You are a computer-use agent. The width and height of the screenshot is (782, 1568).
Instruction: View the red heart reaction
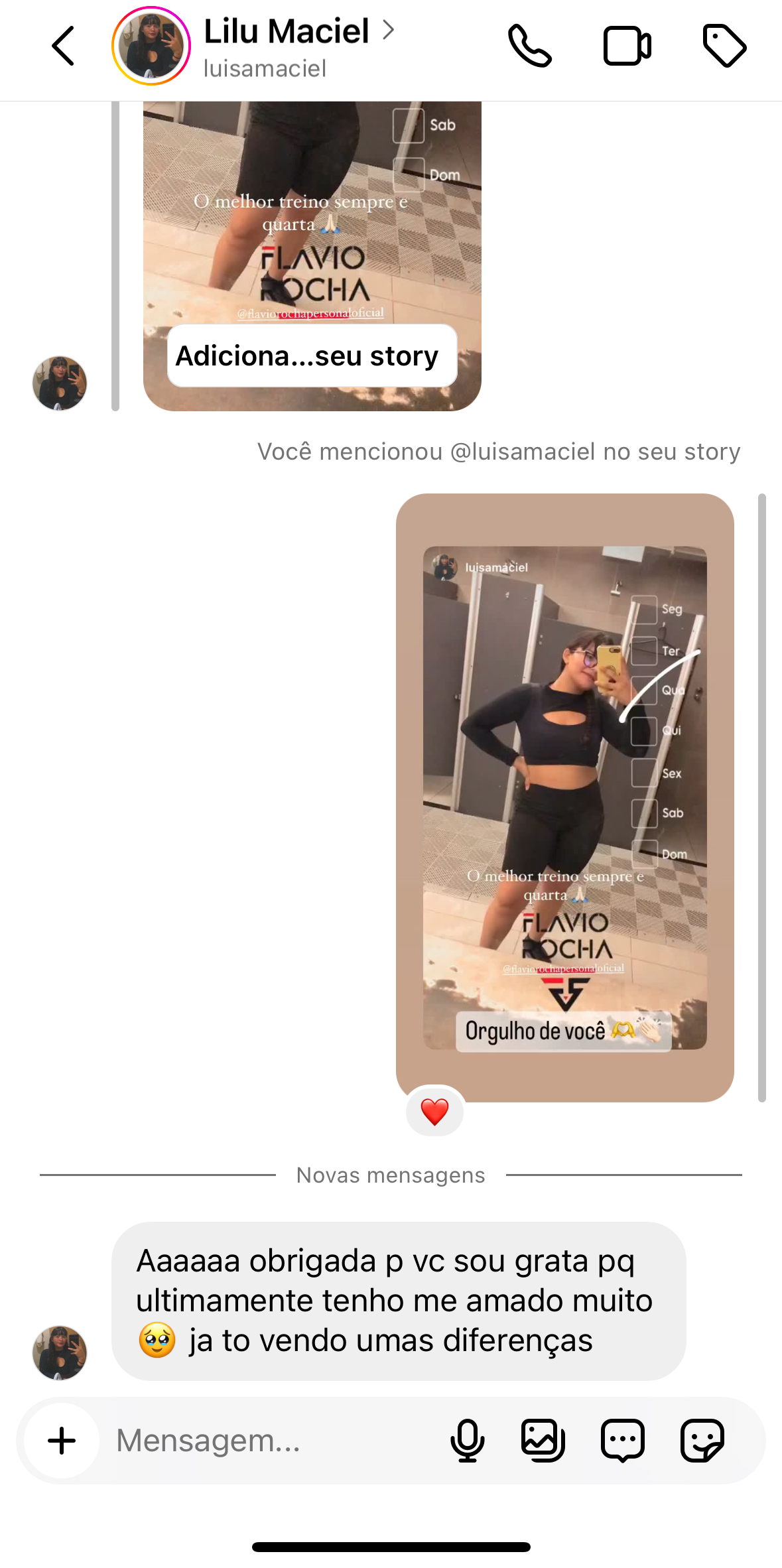point(434,1112)
